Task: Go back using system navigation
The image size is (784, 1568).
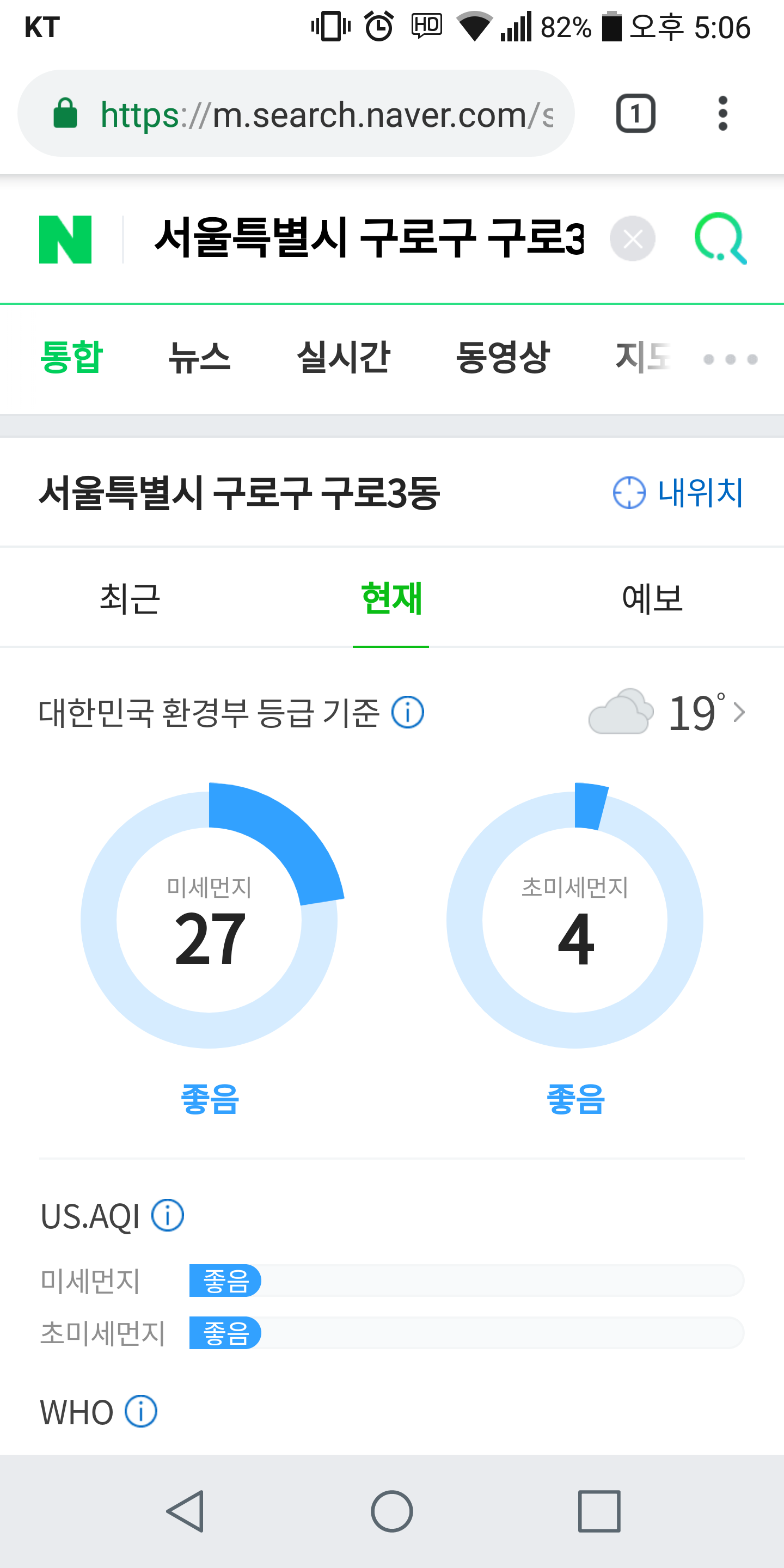Action: pos(185,1511)
